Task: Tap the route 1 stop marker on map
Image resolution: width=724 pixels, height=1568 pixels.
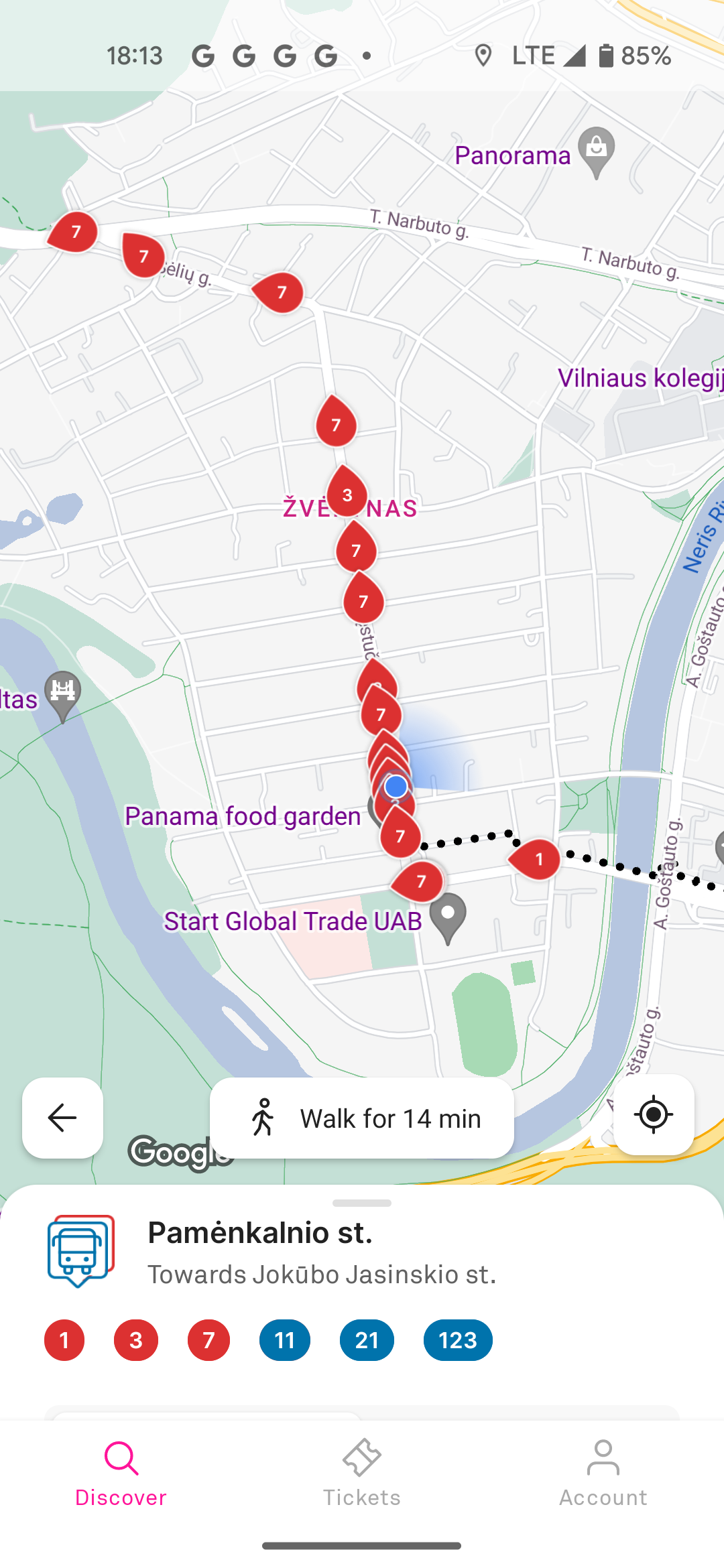Action: [x=537, y=859]
